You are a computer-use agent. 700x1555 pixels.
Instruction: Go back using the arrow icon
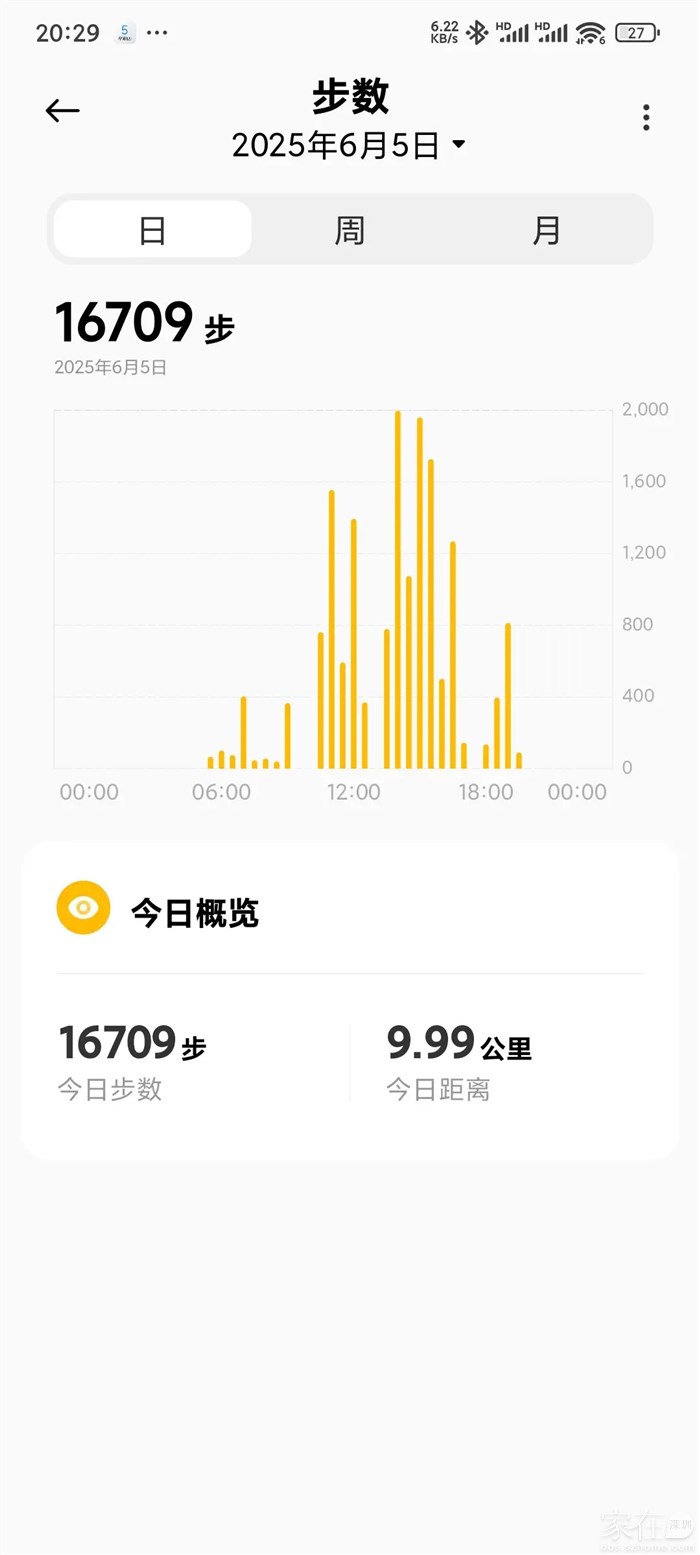[62, 111]
